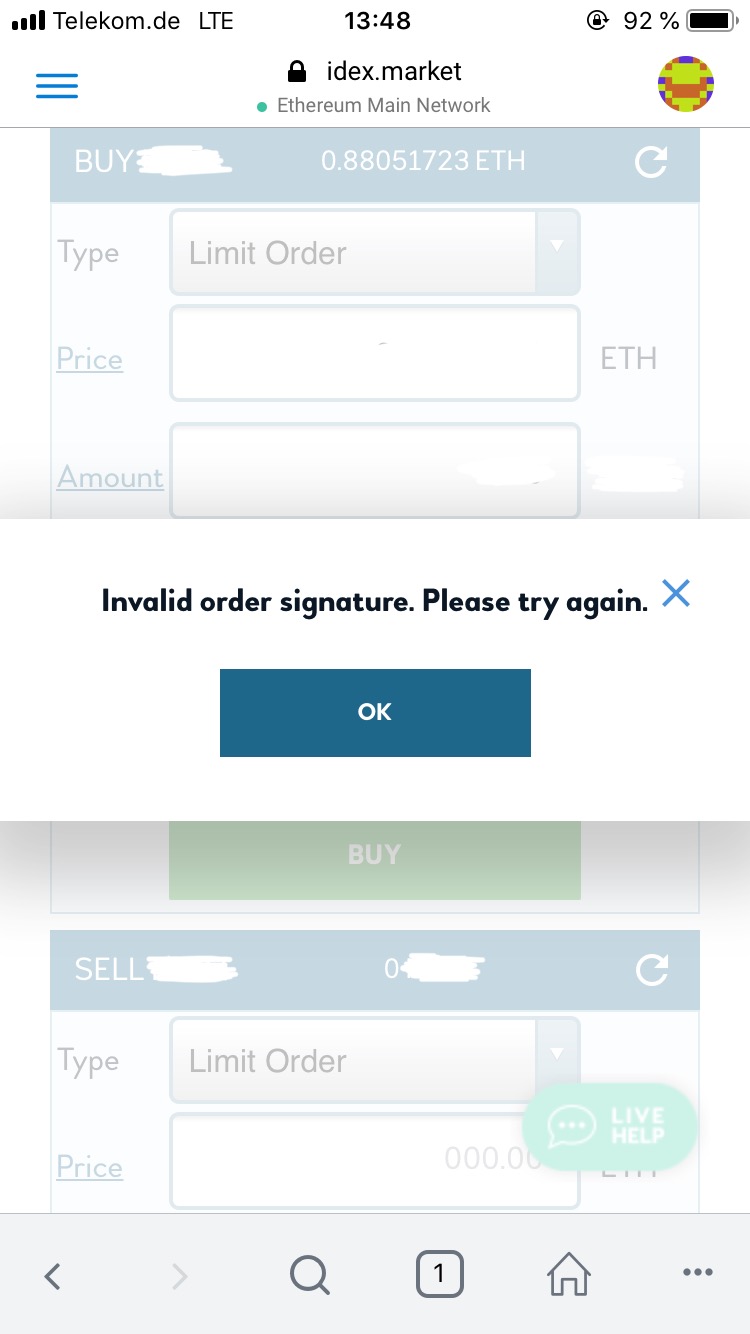Close the invalid order signature dialog

(x=676, y=594)
